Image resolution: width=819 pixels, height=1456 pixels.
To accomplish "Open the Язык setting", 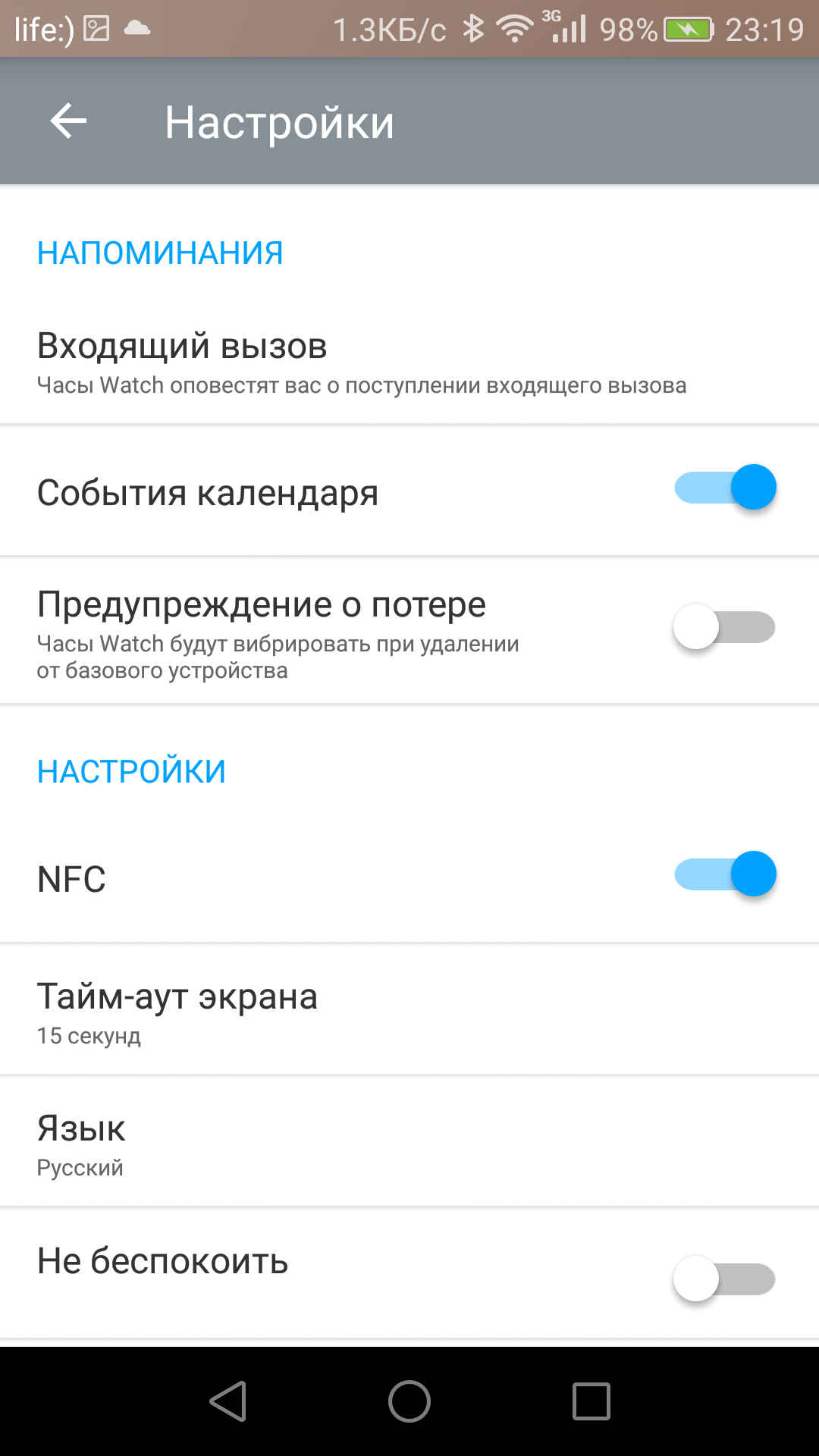I will (x=409, y=1142).
